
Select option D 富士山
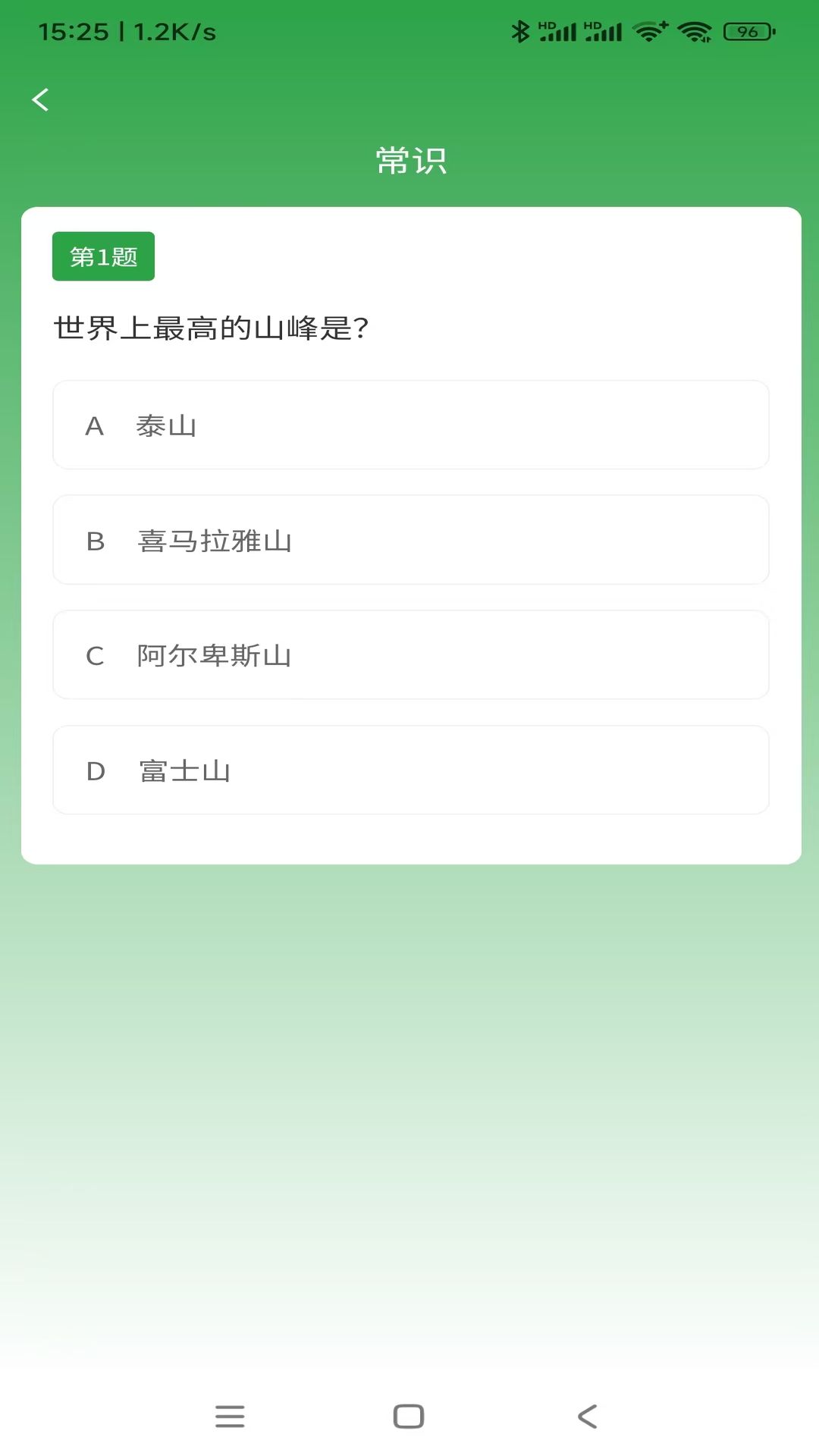[x=411, y=770]
